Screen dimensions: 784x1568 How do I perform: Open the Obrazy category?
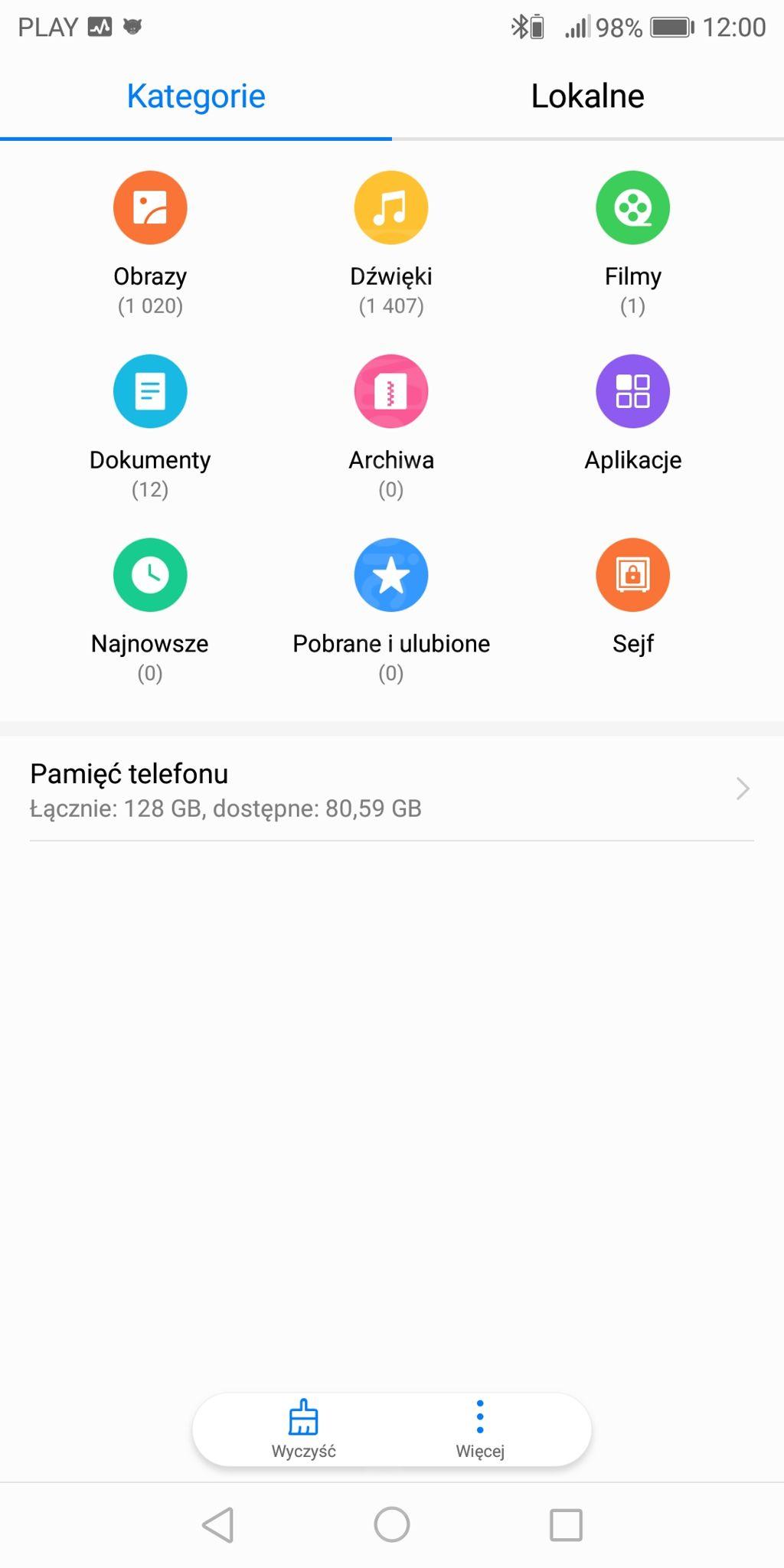[x=150, y=208]
